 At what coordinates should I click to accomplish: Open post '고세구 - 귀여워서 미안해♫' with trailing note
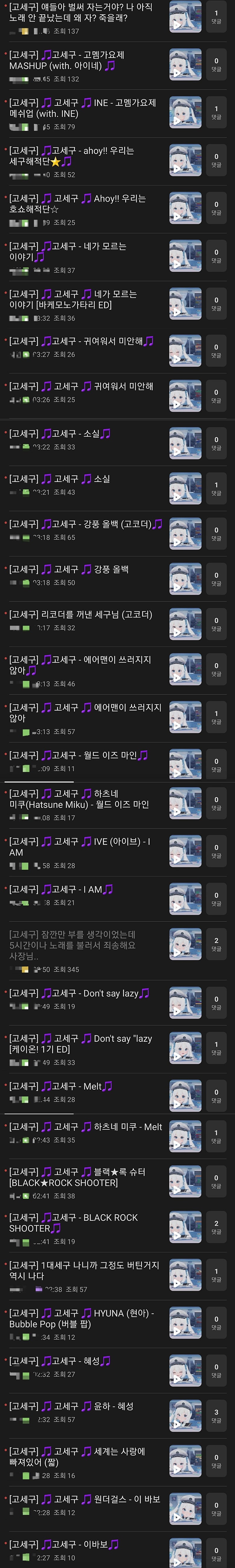click(81, 341)
